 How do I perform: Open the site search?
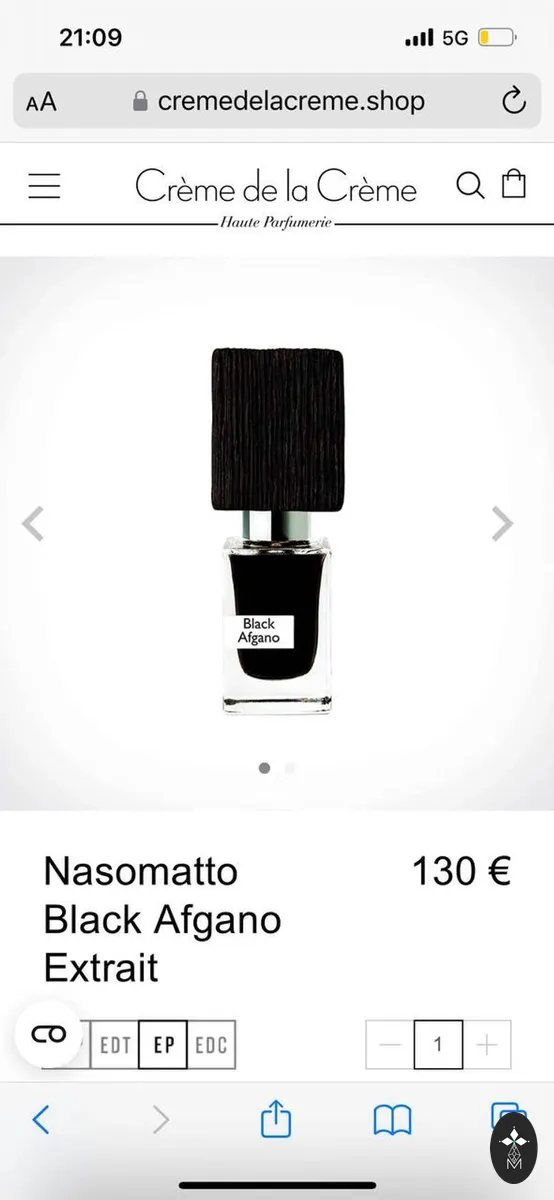pyautogui.click(x=470, y=185)
